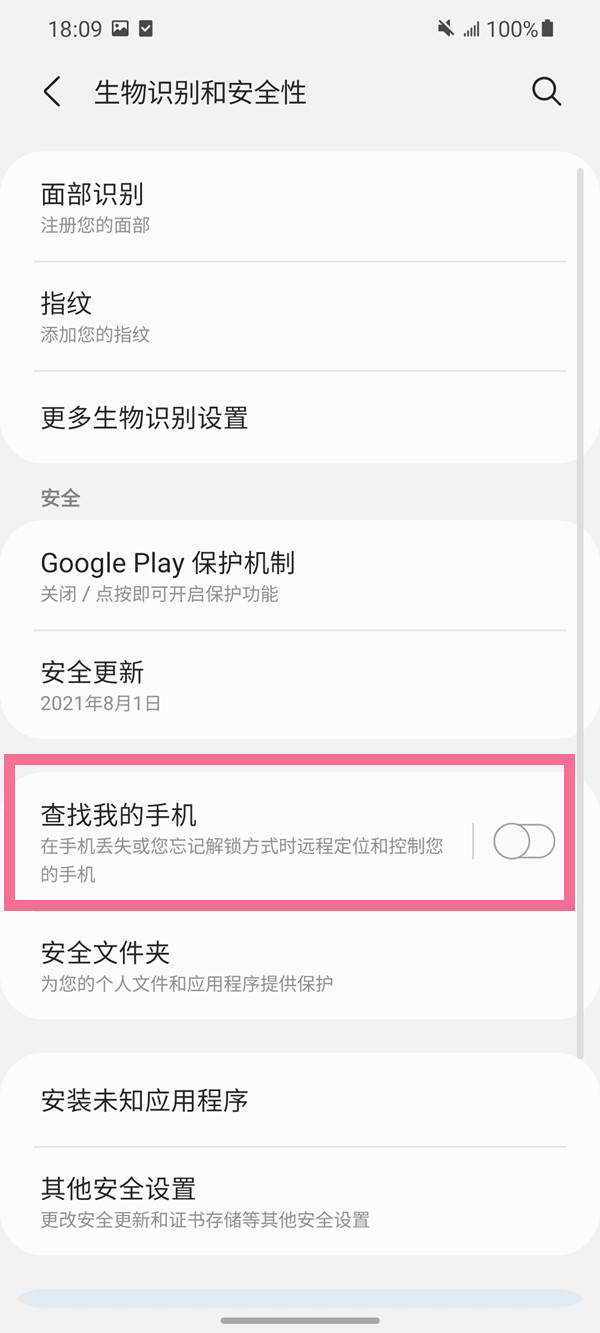Go back from 生物识别和安全性
This screenshot has height=1333, width=600.
[52, 92]
